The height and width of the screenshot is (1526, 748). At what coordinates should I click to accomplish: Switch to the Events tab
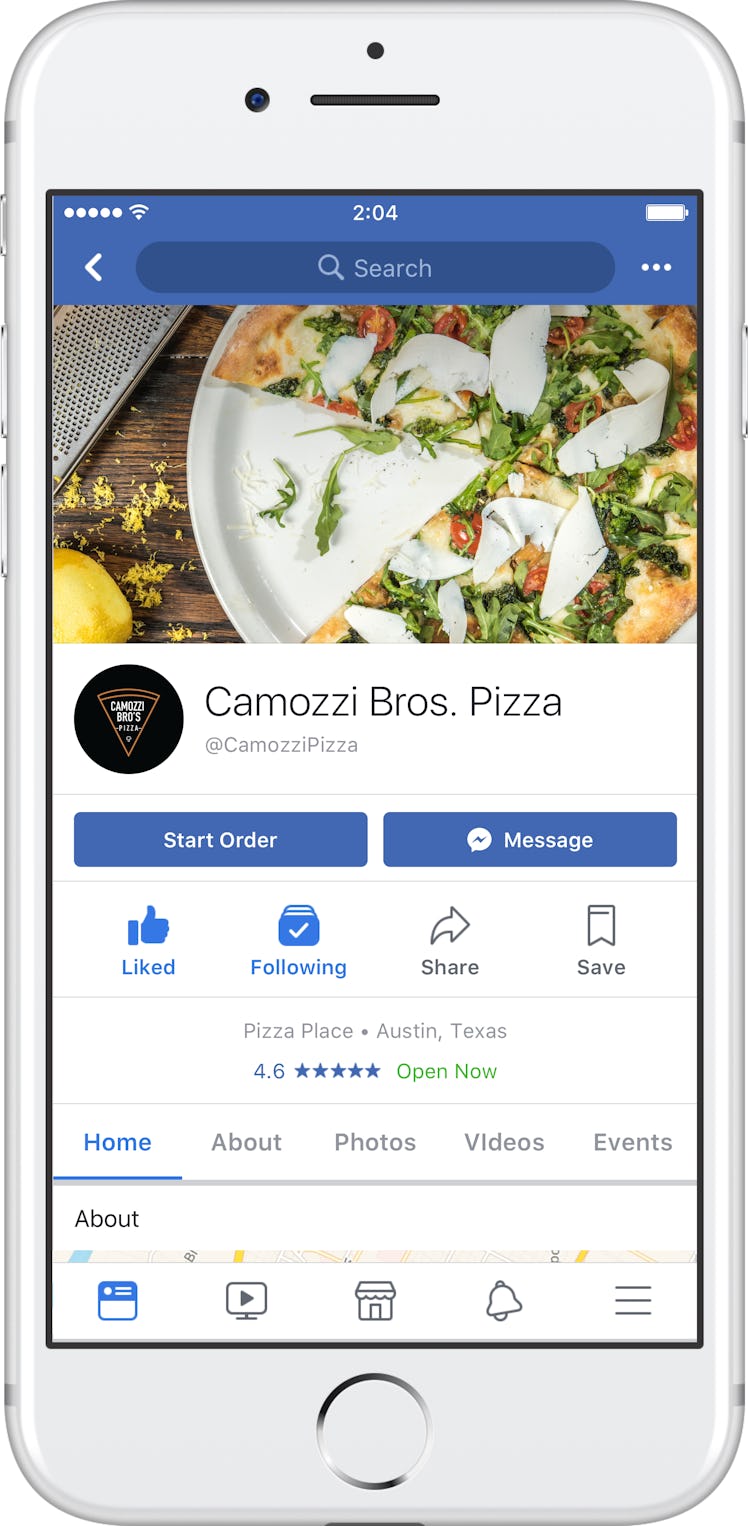[632, 1142]
